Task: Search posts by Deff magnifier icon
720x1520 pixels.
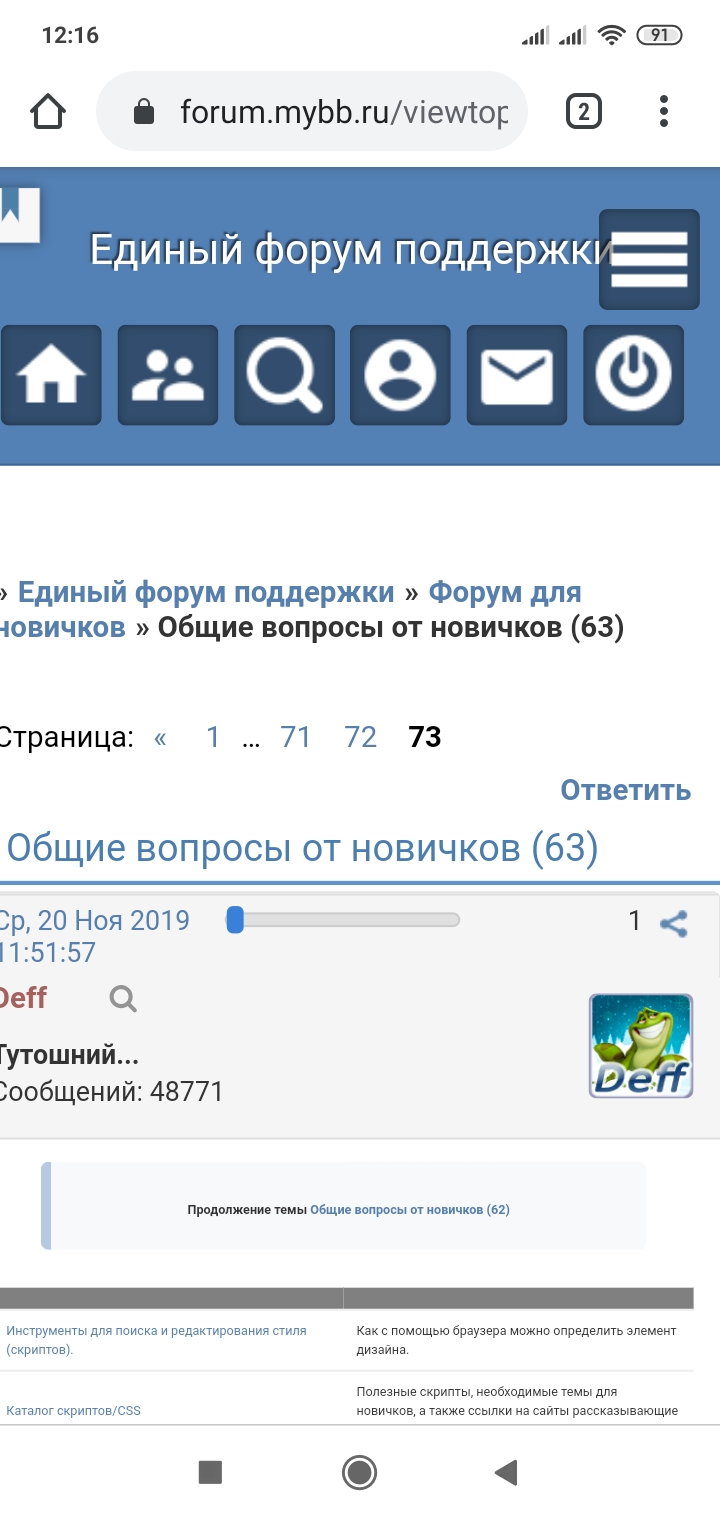Action: (123, 998)
